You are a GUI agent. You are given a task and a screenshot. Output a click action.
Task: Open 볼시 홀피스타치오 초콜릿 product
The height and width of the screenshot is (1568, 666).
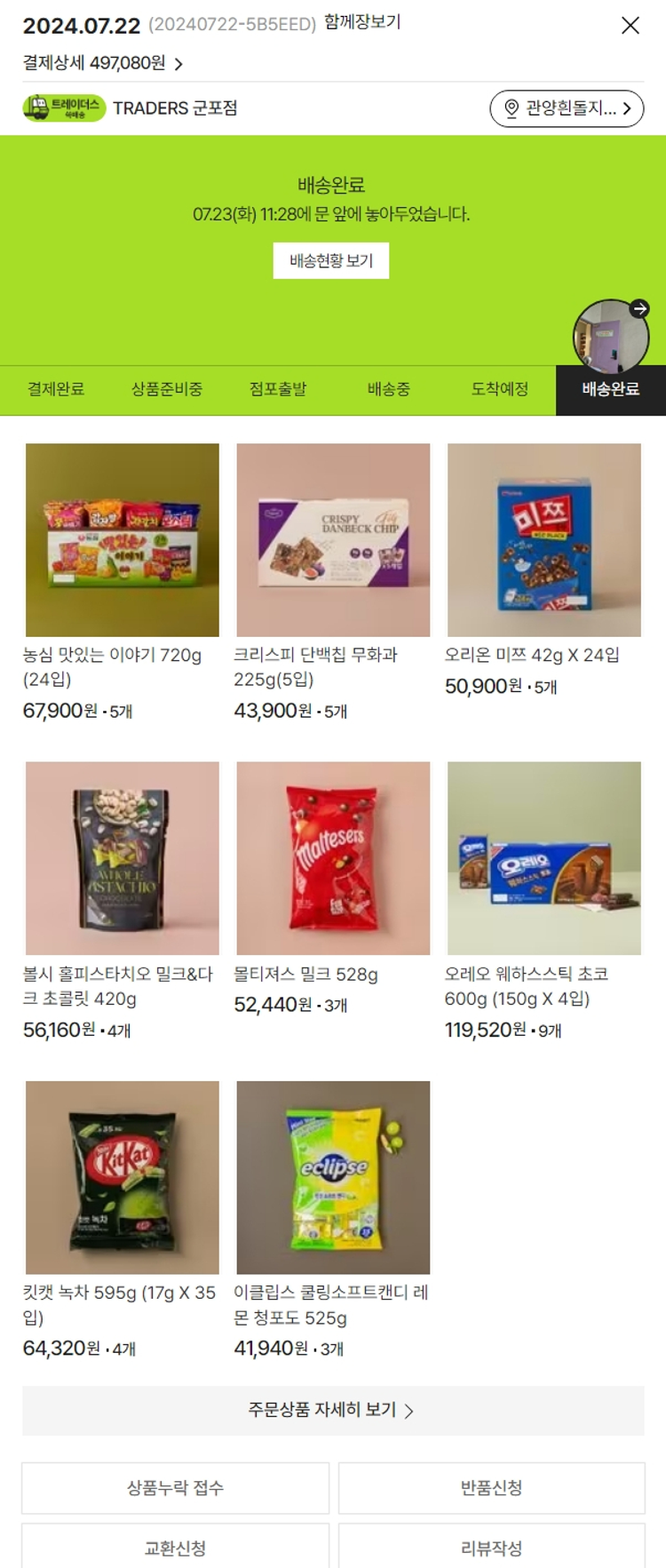coord(123,858)
